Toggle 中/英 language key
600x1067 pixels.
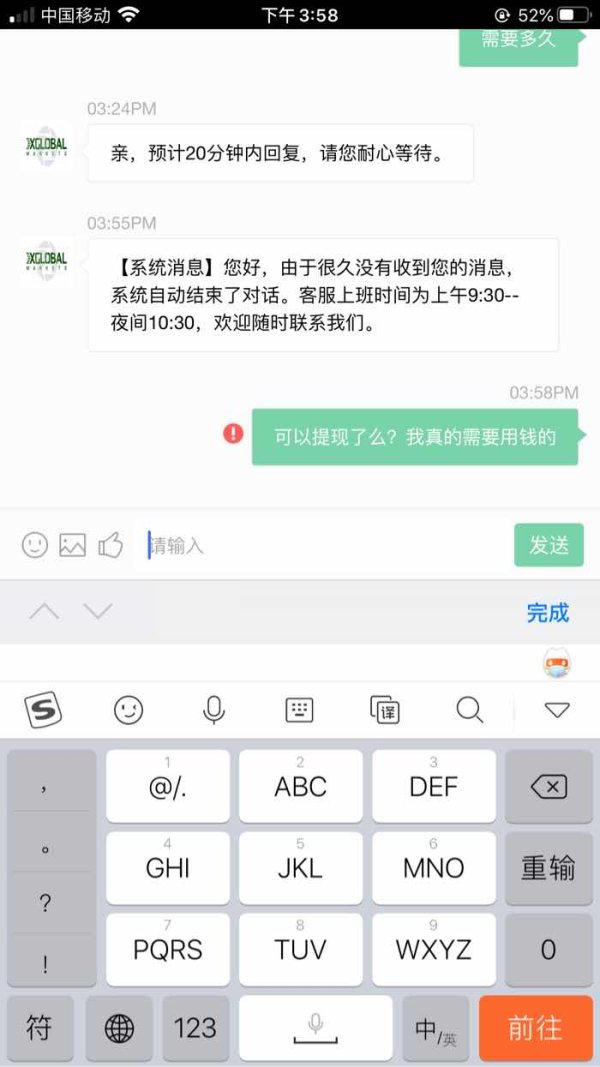435,1028
